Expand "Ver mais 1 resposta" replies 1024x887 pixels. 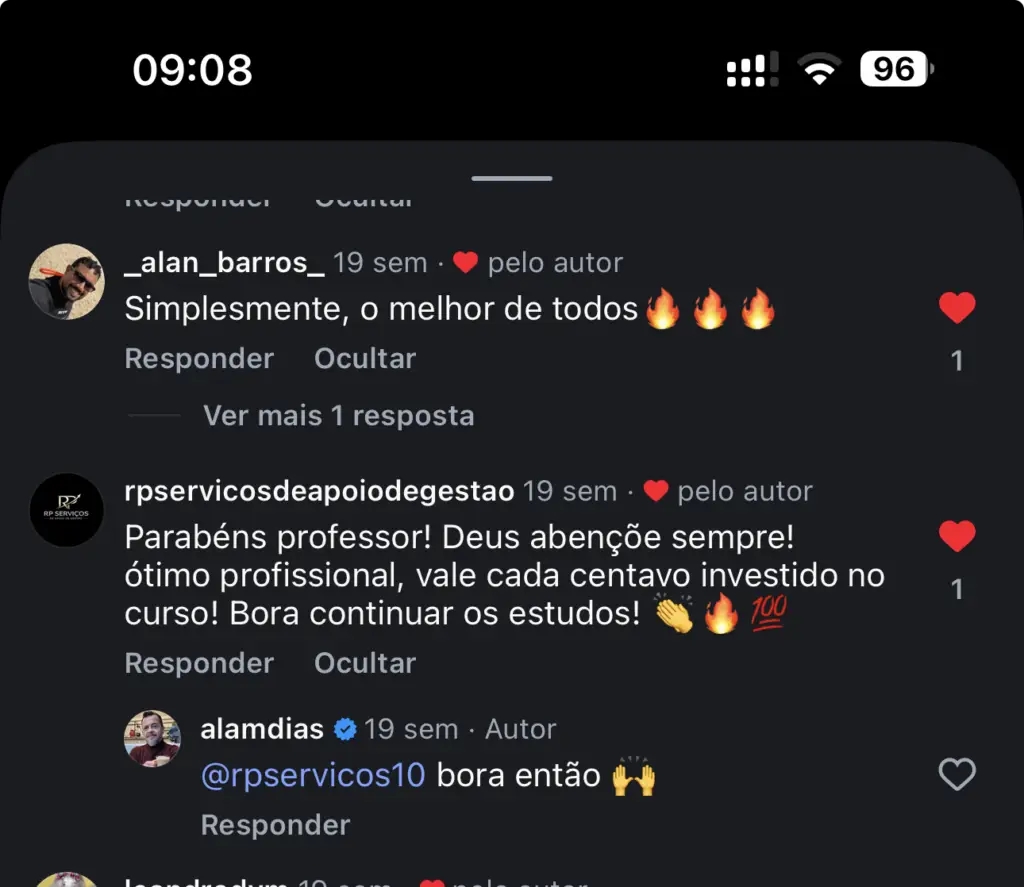tap(338, 416)
